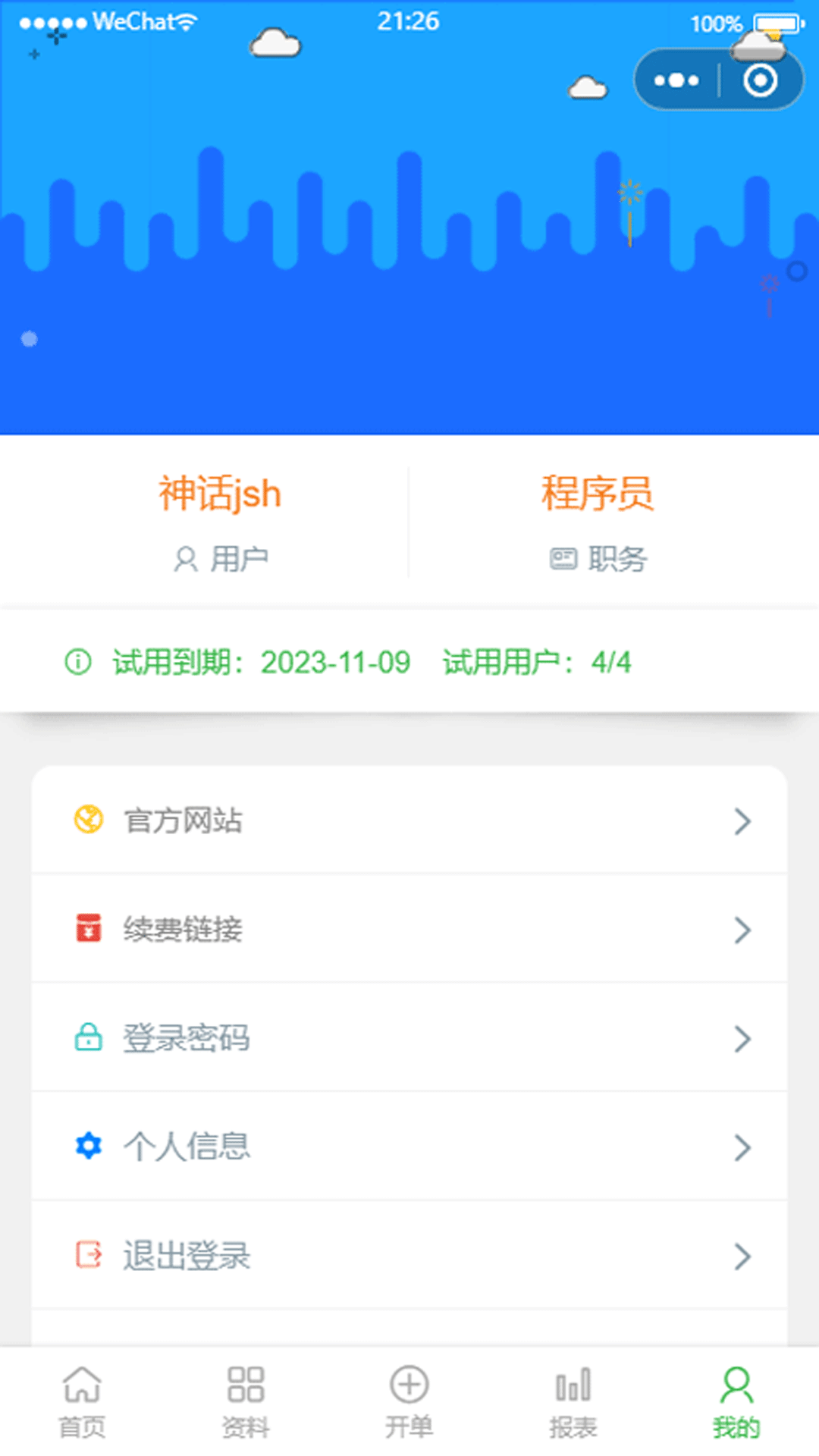
Task: Click the red renewal icon next to 续费链接
Action: coord(89,928)
